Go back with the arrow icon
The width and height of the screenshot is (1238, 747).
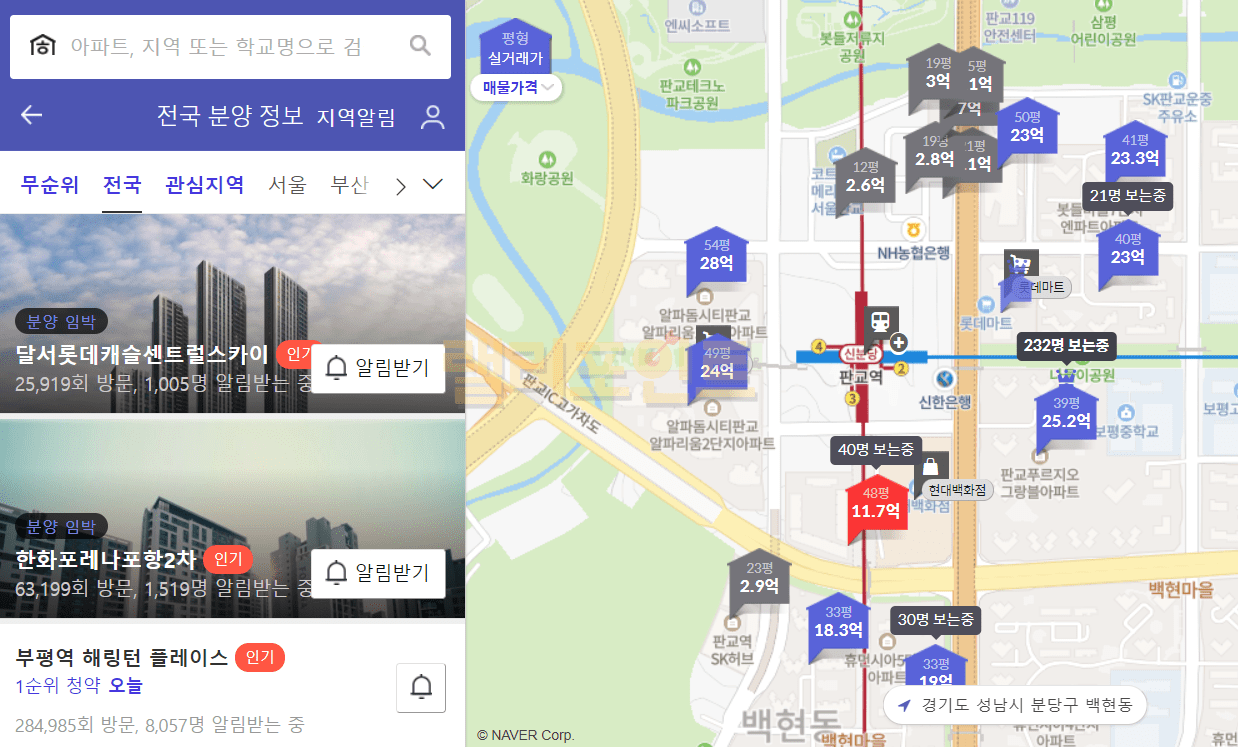pos(32,116)
